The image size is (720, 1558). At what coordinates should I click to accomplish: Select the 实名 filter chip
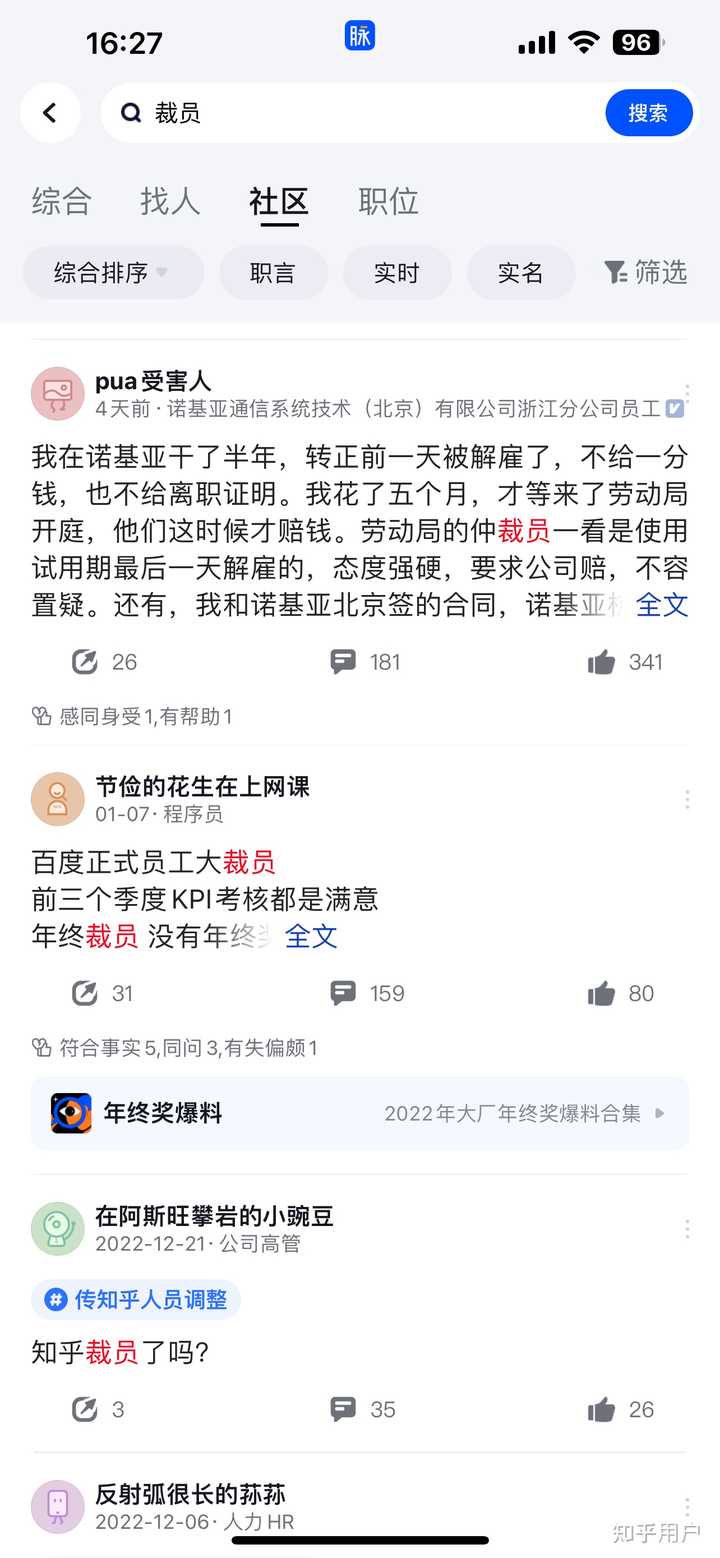pyautogui.click(x=520, y=272)
